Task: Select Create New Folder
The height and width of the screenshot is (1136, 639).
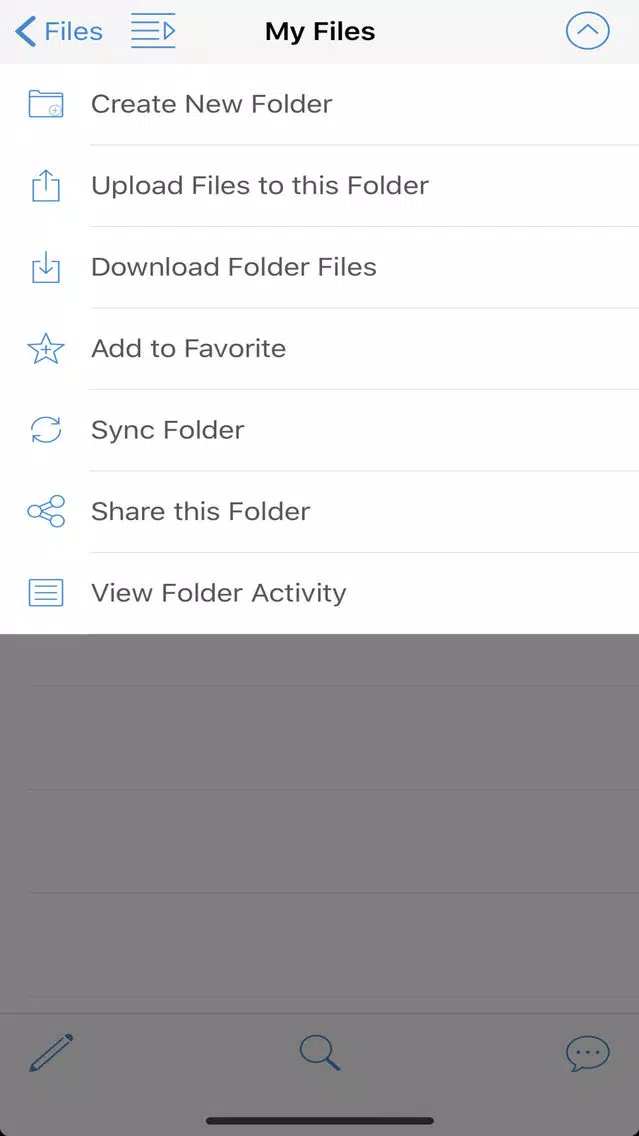Action: 320,104
